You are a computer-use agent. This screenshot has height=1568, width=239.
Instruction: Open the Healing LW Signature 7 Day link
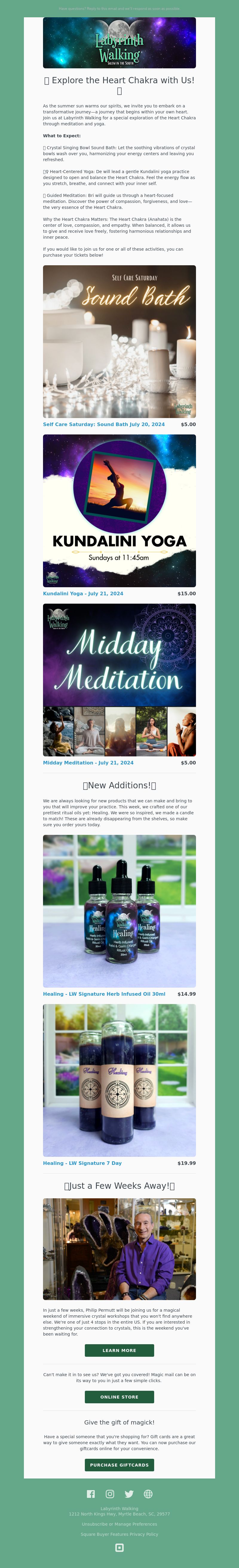click(82, 1163)
